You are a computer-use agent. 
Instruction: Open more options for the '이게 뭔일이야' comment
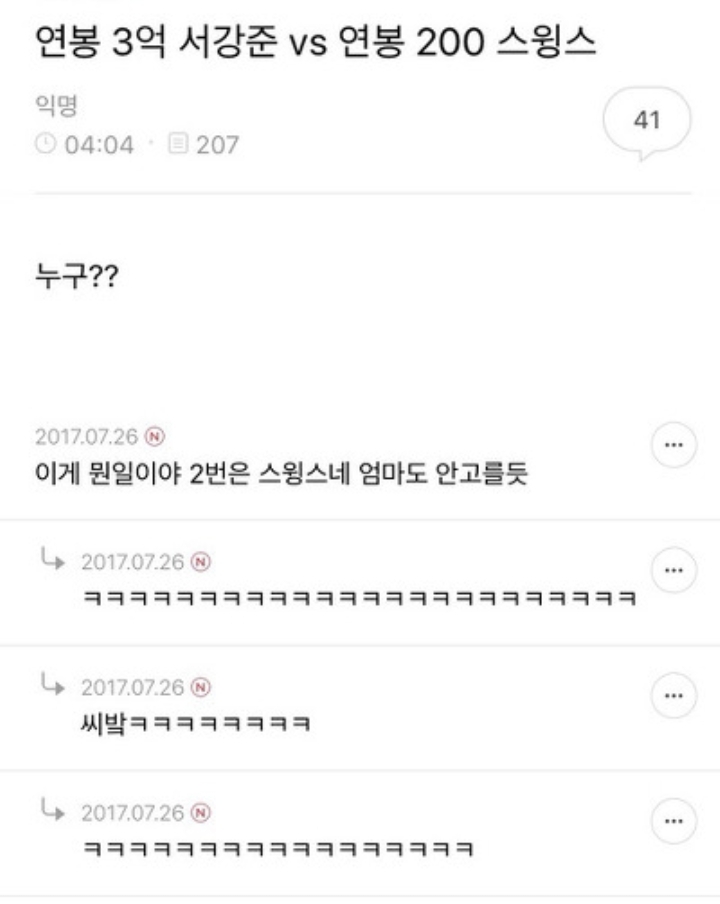673,445
